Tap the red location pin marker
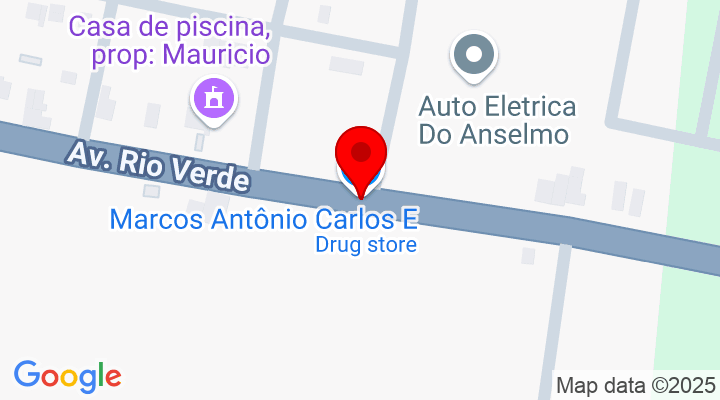The image size is (720, 400). tap(361, 155)
